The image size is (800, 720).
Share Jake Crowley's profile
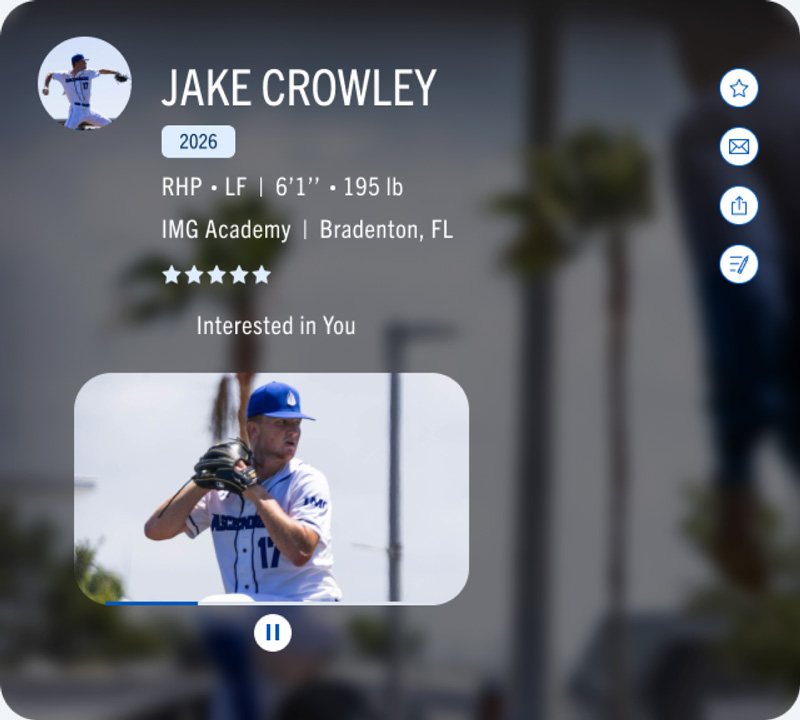click(739, 206)
